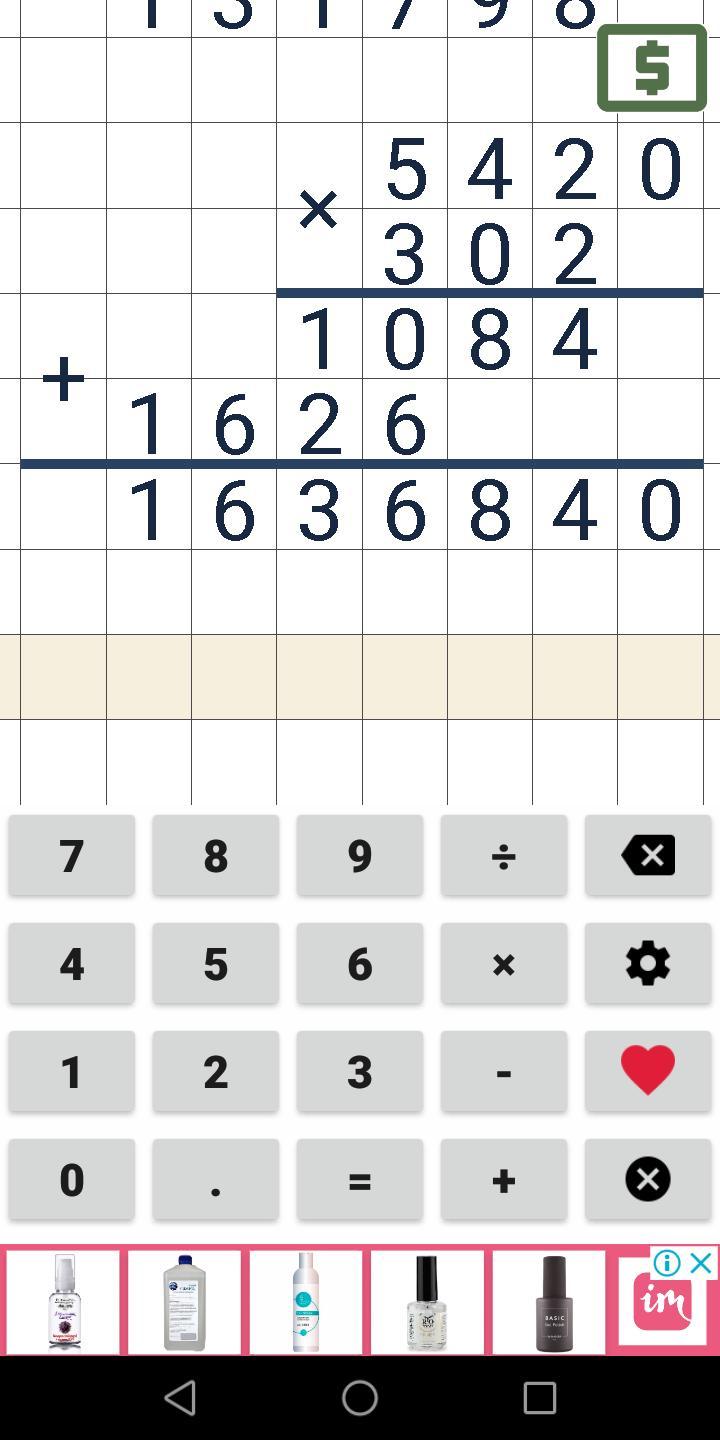Tap the green dollar sign icon
The width and height of the screenshot is (720, 1440).
652,68
